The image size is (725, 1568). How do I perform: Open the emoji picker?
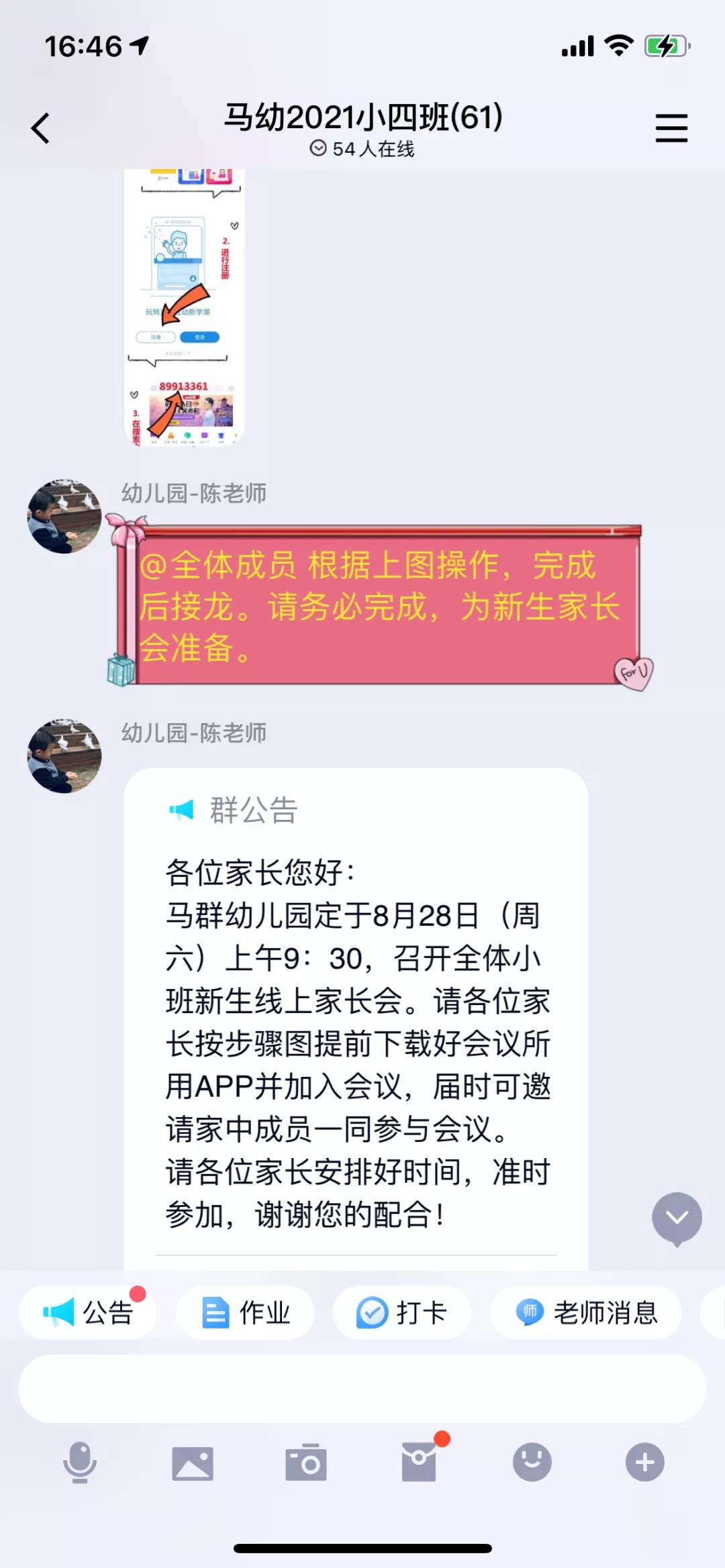click(532, 1462)
